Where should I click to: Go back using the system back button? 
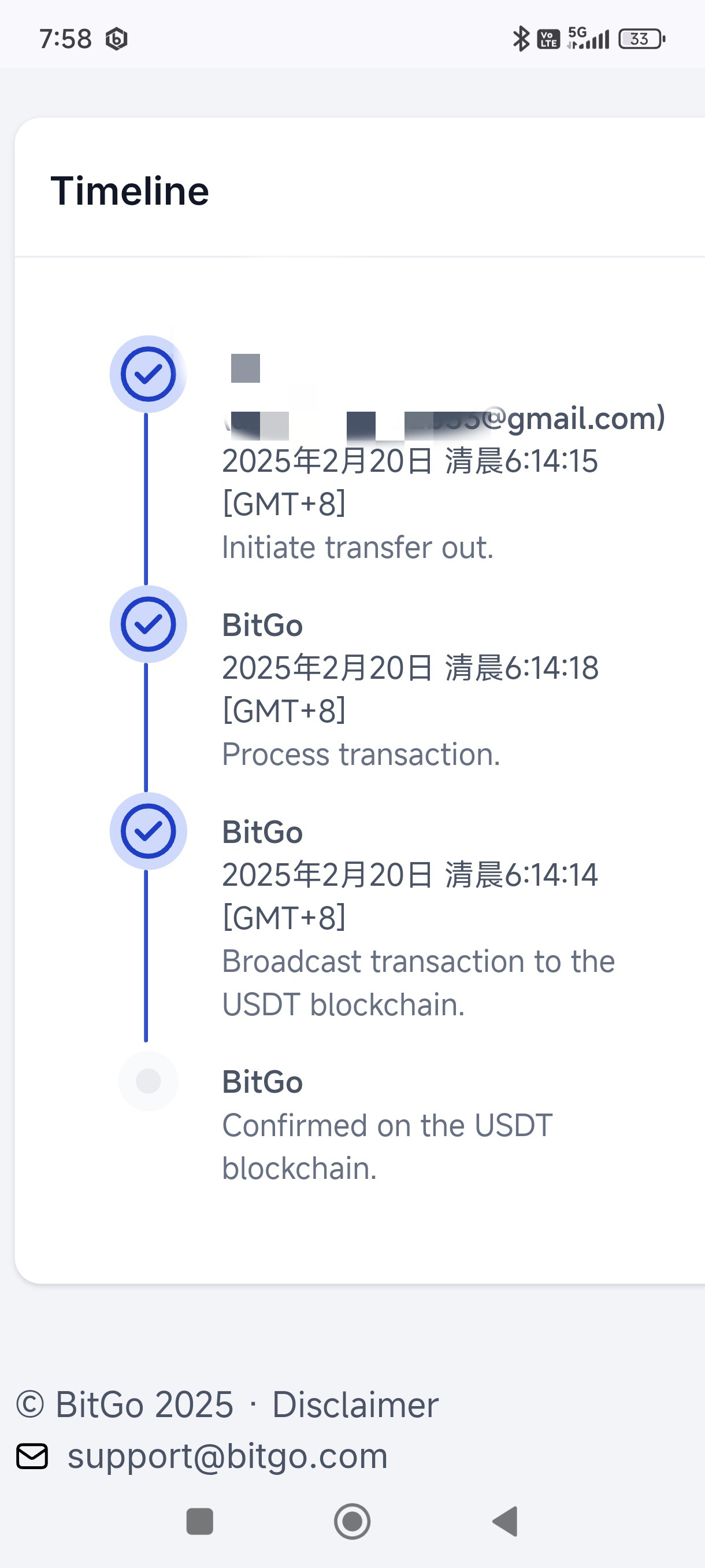[x=505, y=1522]
